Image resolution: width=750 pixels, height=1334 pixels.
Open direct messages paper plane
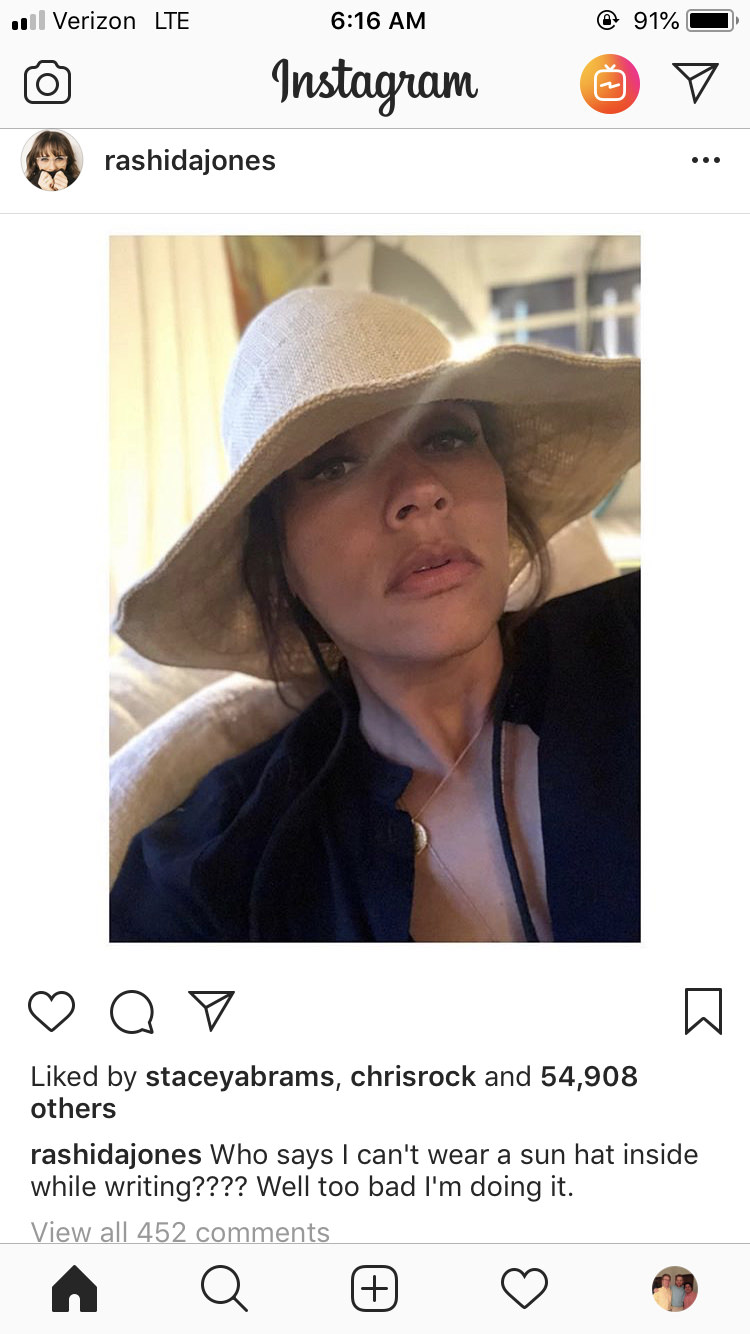click(x=695, y=82)
